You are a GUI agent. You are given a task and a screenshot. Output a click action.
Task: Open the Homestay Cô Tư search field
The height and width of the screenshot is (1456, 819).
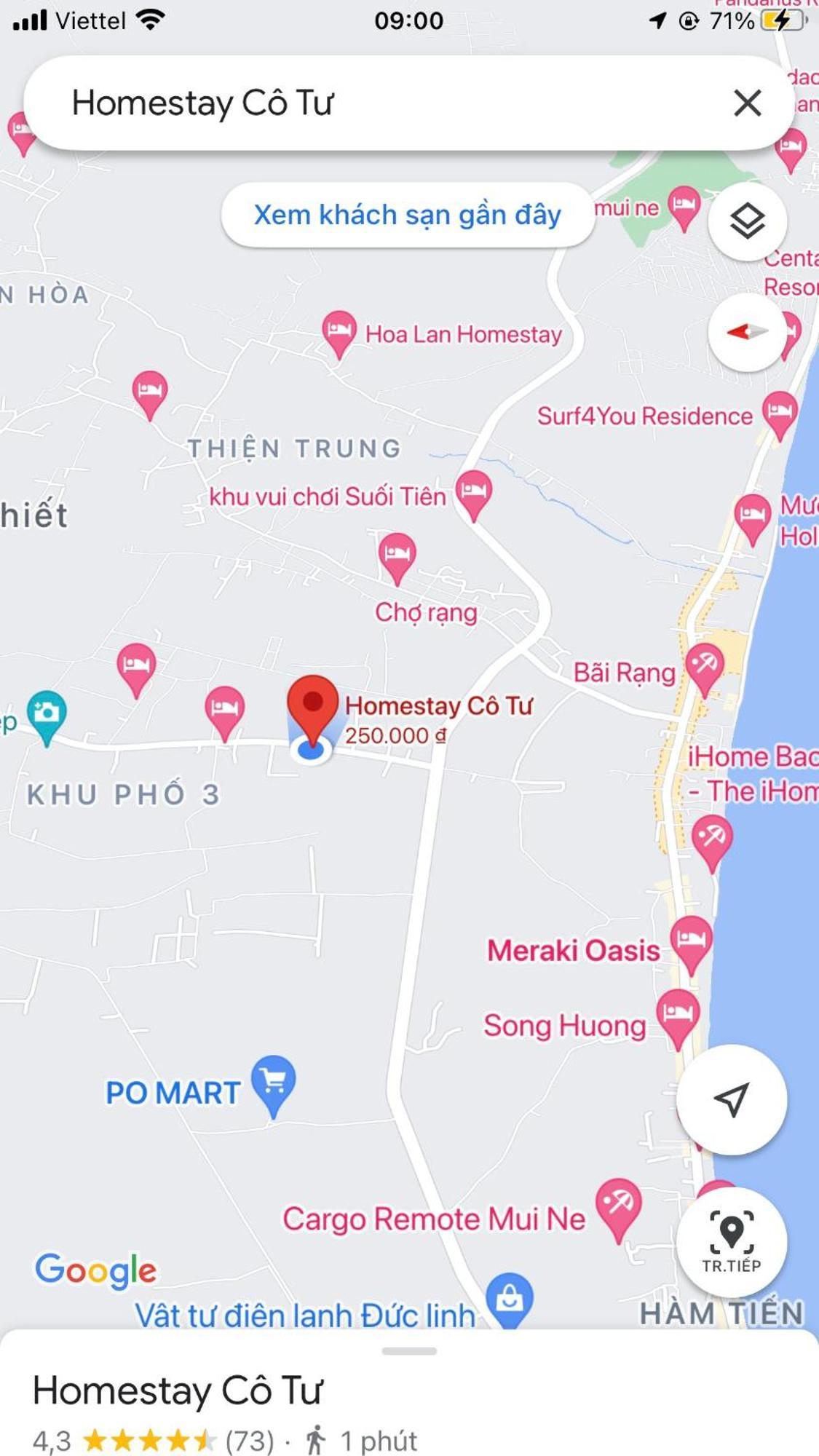[364, 103]
